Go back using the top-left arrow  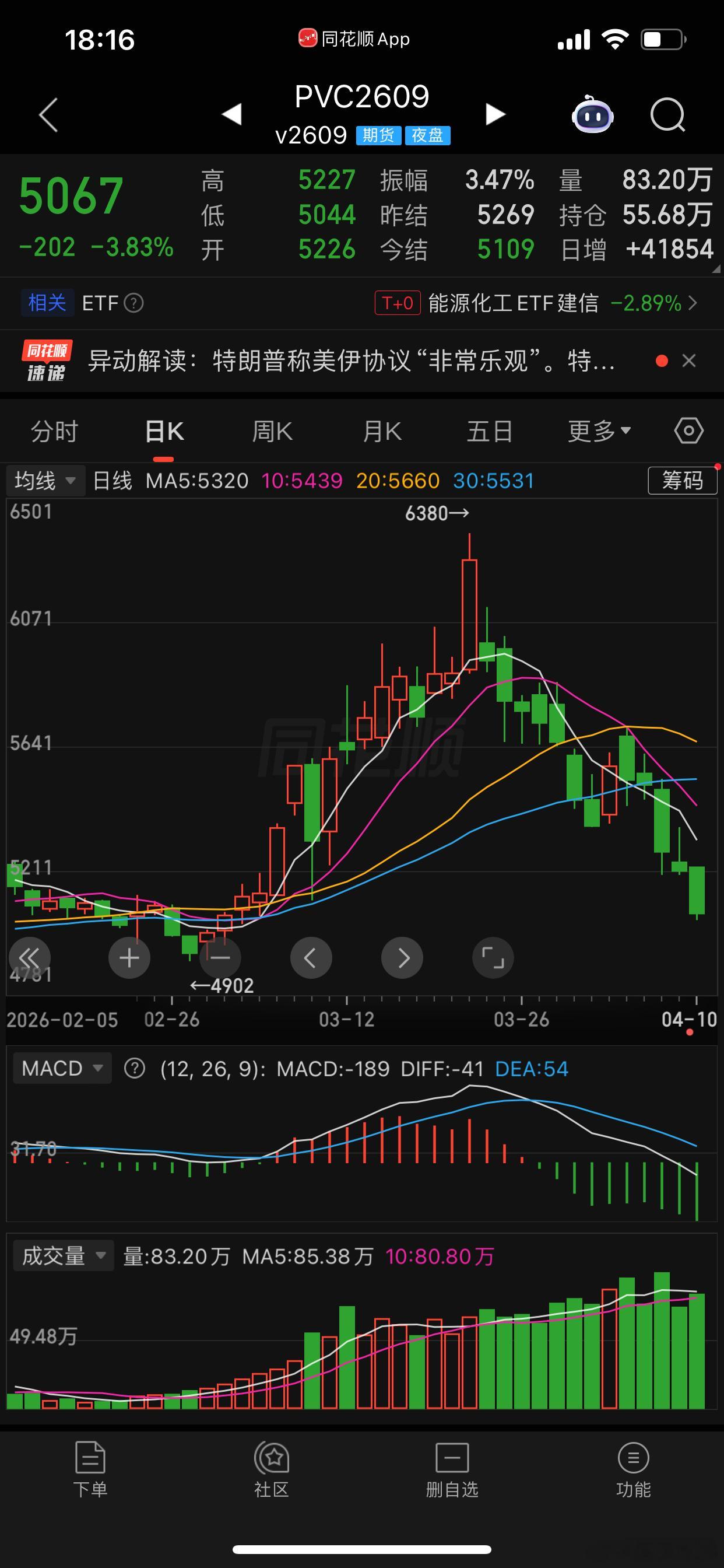pos(48,114)
